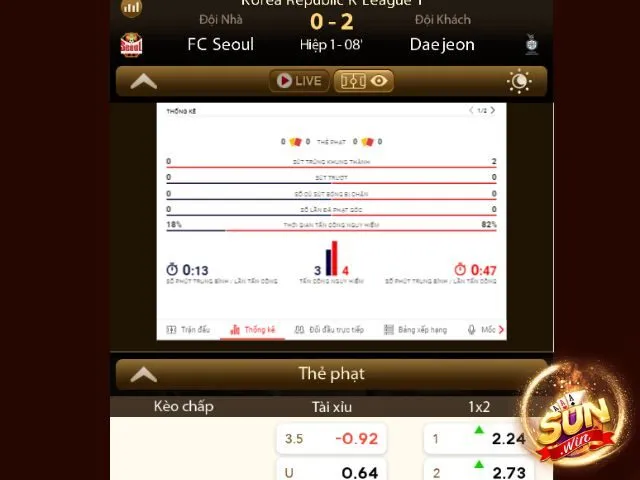This screenshot has height=480, width=640.
Task: Choose 1x2 option 1 at 2.24
Action: tap(478, 439)
